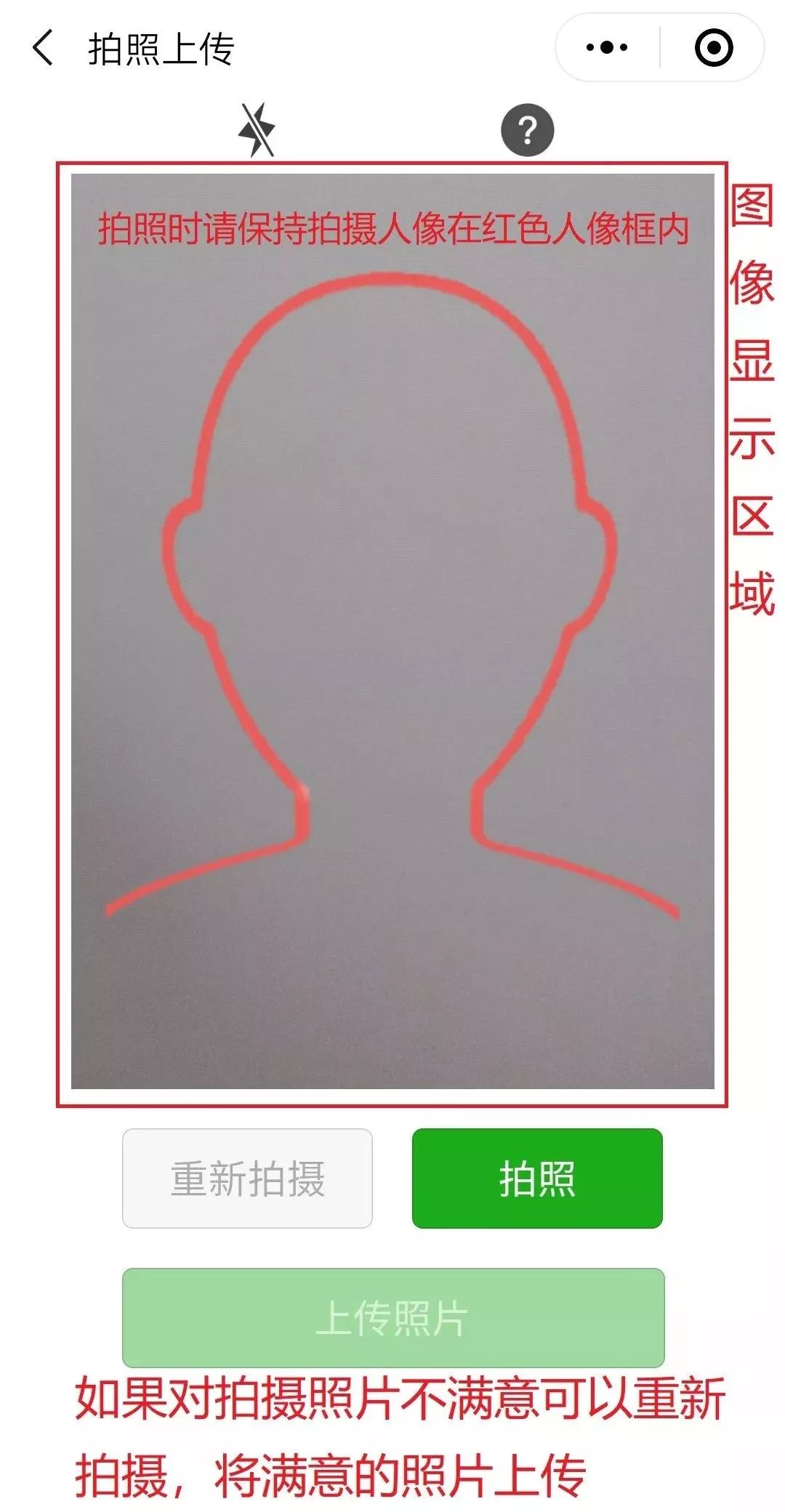Image resolution: width=785 pixels, height=1512 pixels.
Task: Upload the photo via 上传照片
Action: click(393, 1317)
